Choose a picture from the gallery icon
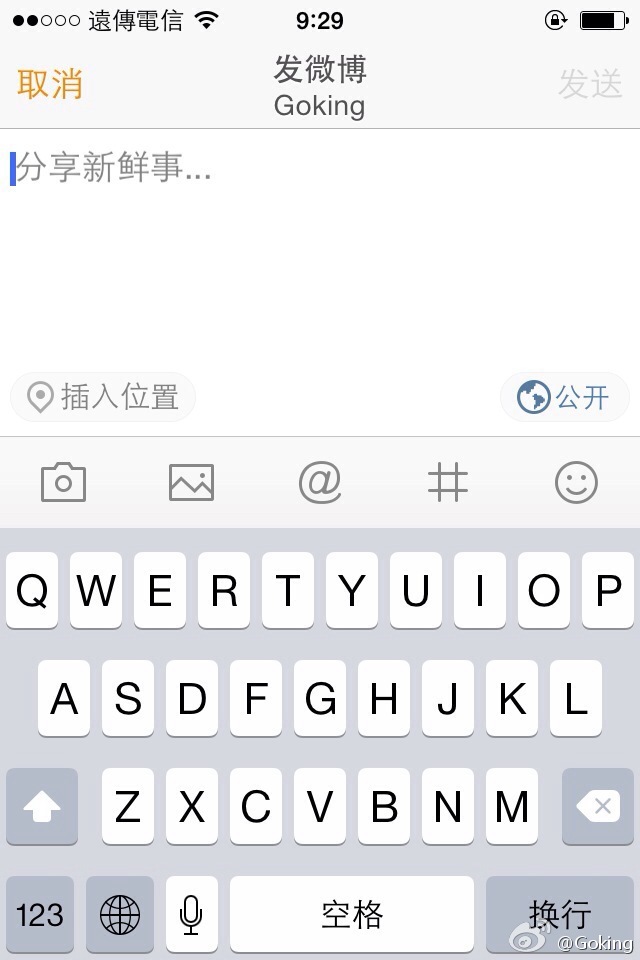The height and width of the screenshot is (960, 640). coord(191,483)
